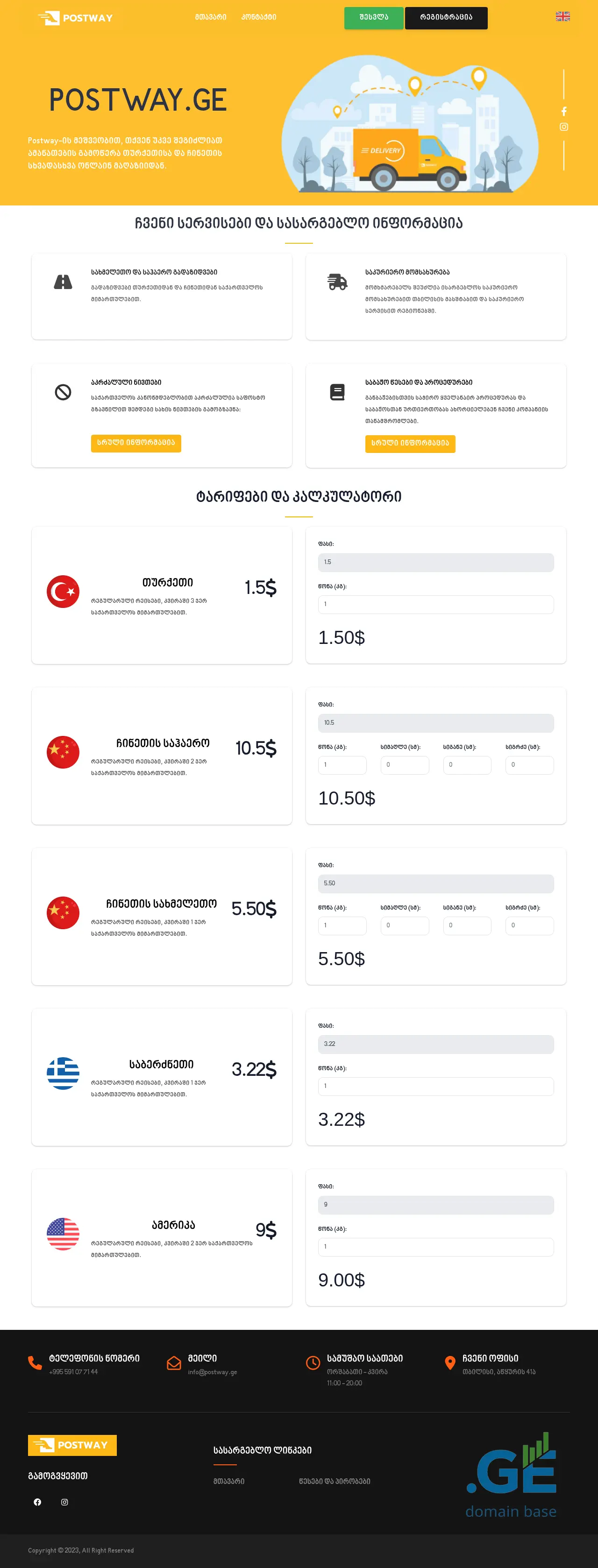
Task: Select the weight field in the 3.22$ calculator
Action: tap(435, 1087)
